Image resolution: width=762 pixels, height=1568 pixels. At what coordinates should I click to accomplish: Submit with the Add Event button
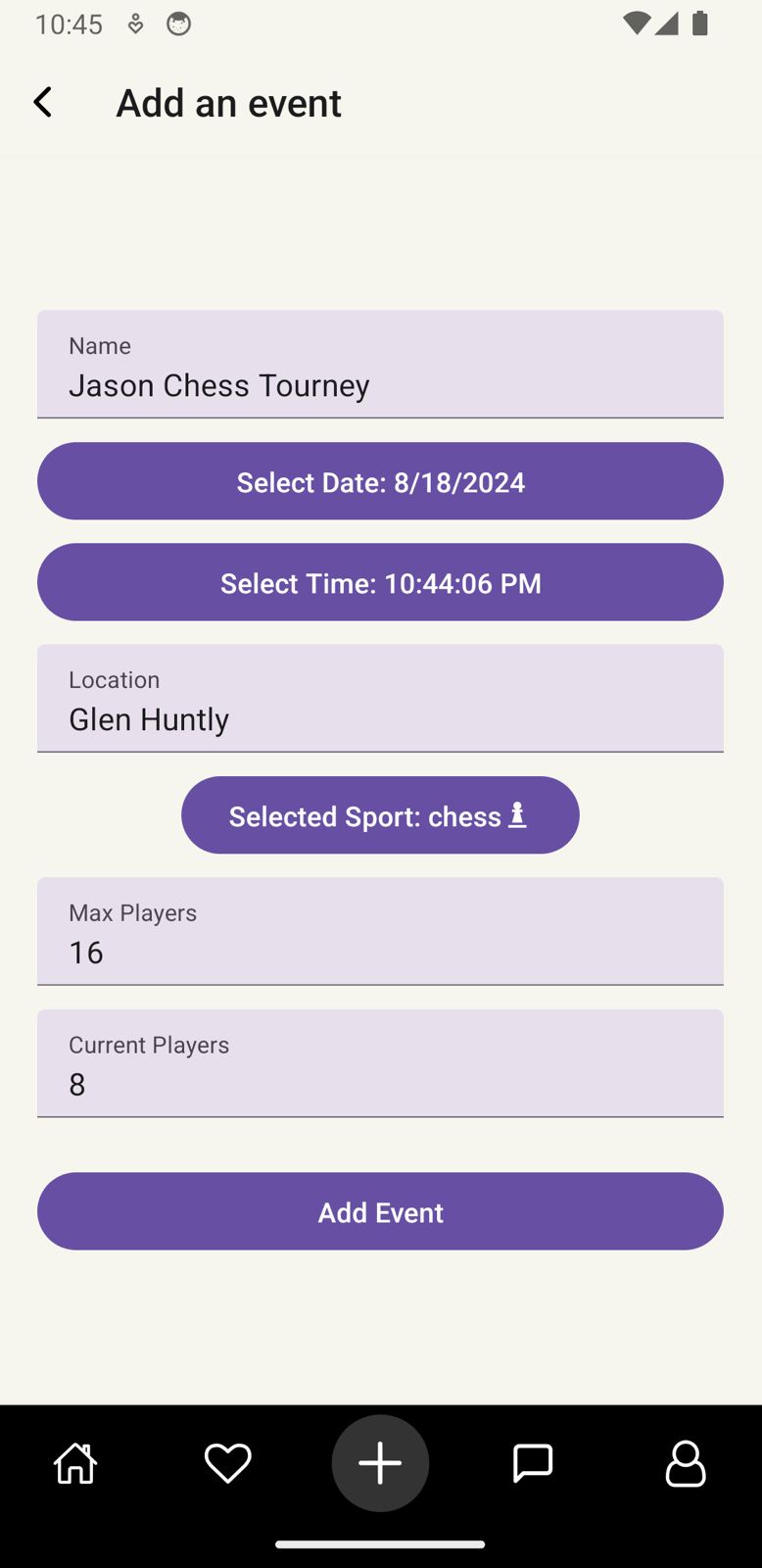click(x=380, y=1211)
